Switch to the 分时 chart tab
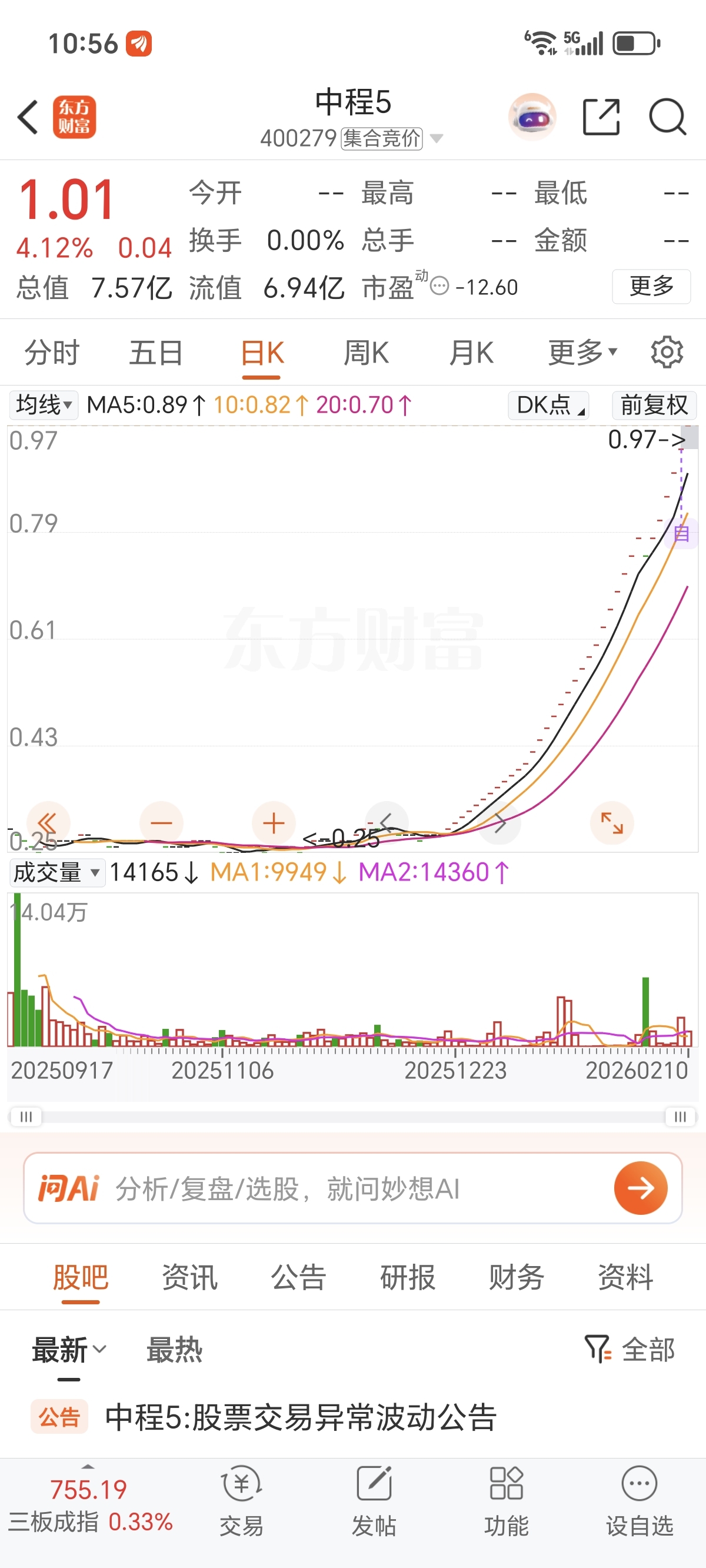This screenshot has height=1568, width=706. (52, 353)
